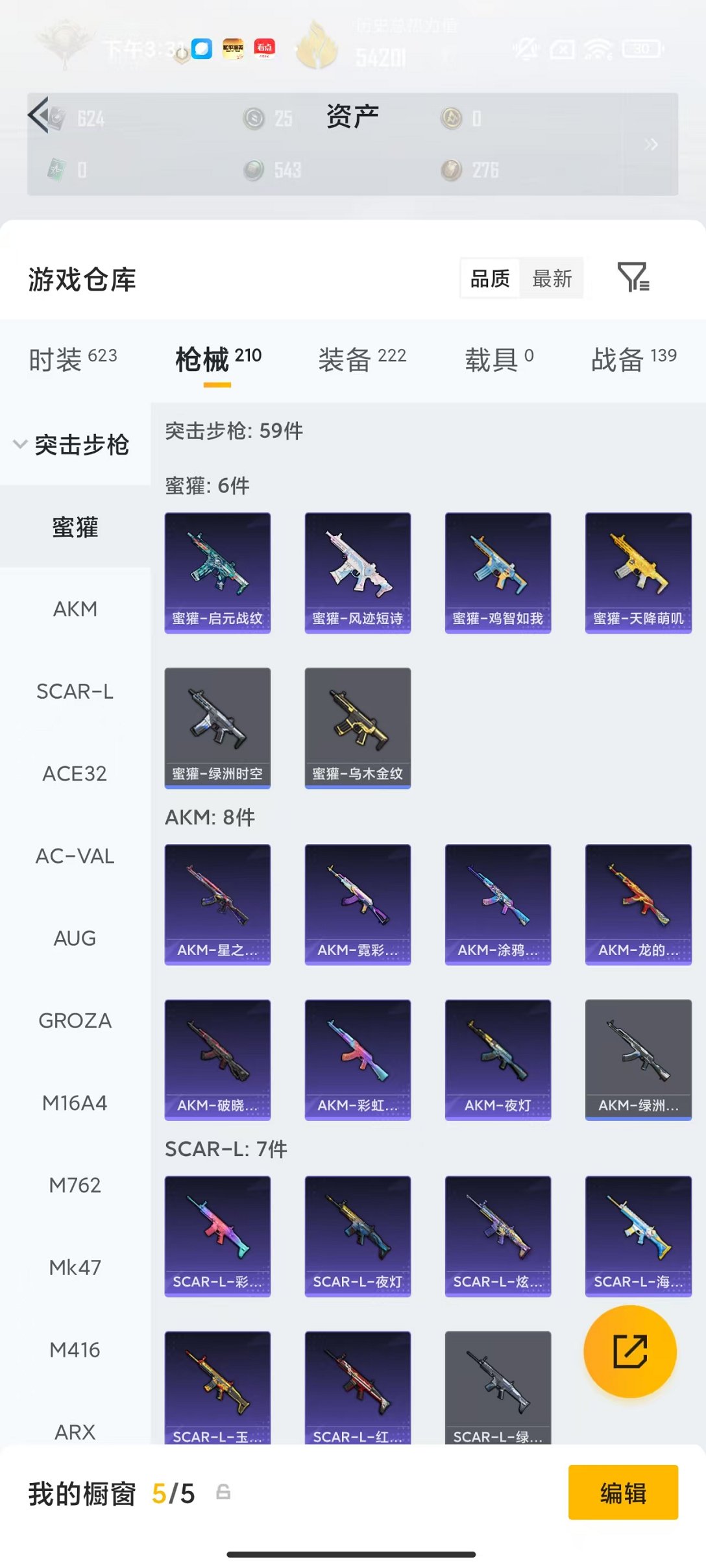Tap the orange floating share button
The width and height of the screenshot is (706, 1568).
629,1351
